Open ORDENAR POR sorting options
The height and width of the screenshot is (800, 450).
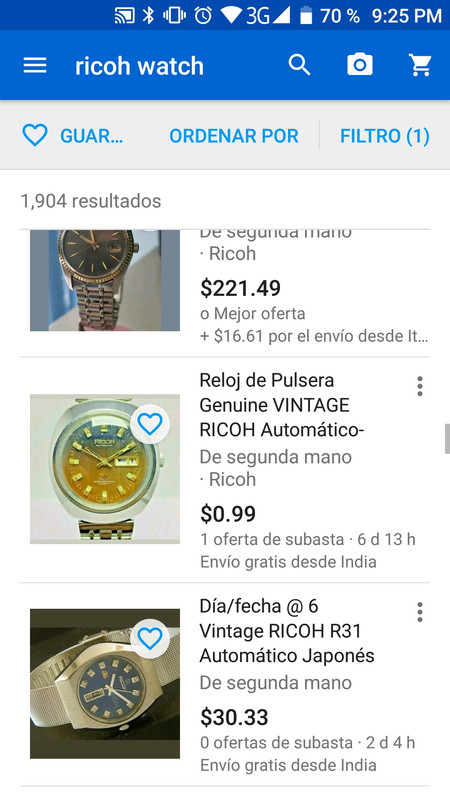pyautogui.click(x=234, y=136)
